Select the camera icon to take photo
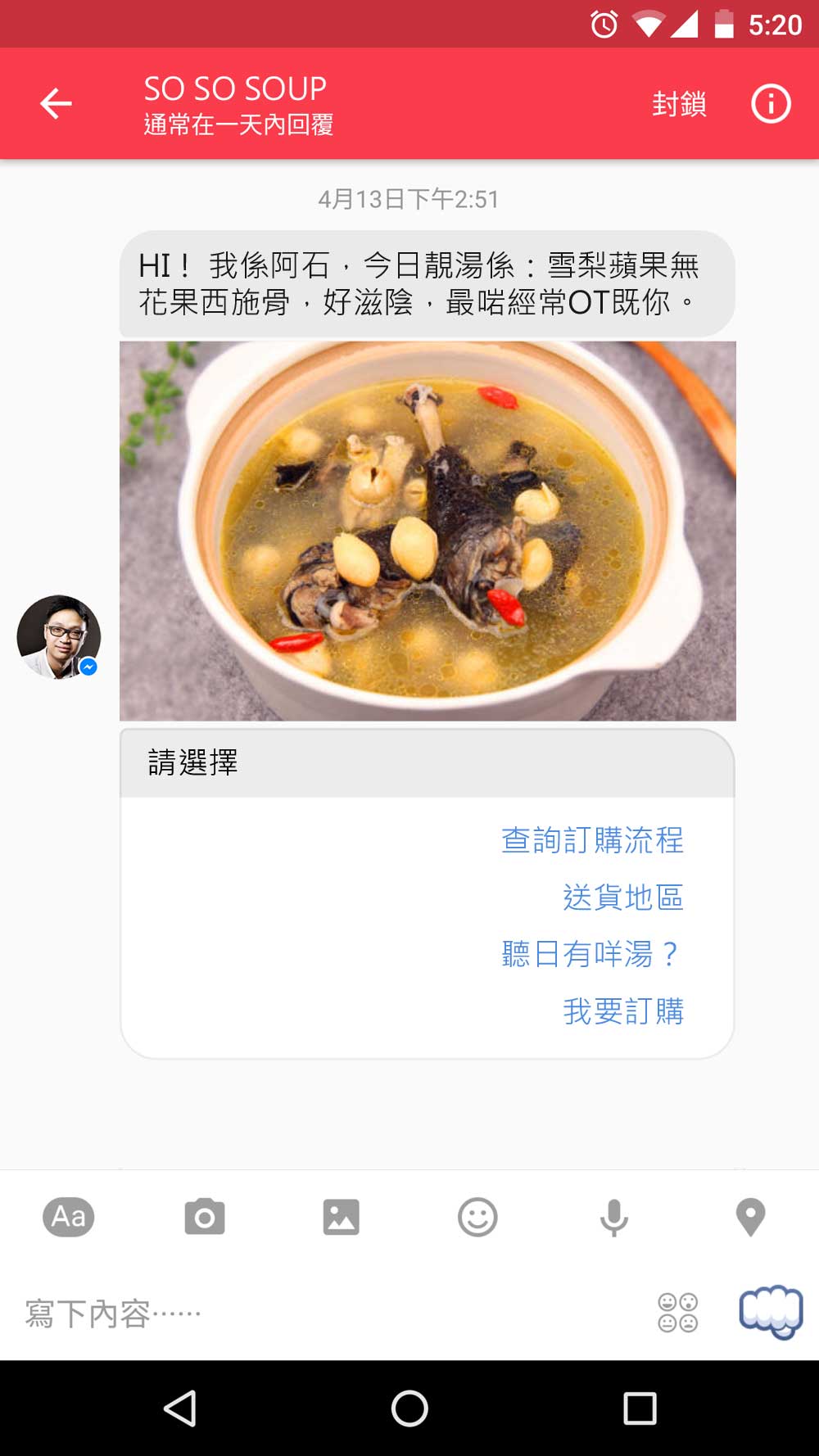Viewport: 819px width, 1456px height. (x=205, y=1217)
